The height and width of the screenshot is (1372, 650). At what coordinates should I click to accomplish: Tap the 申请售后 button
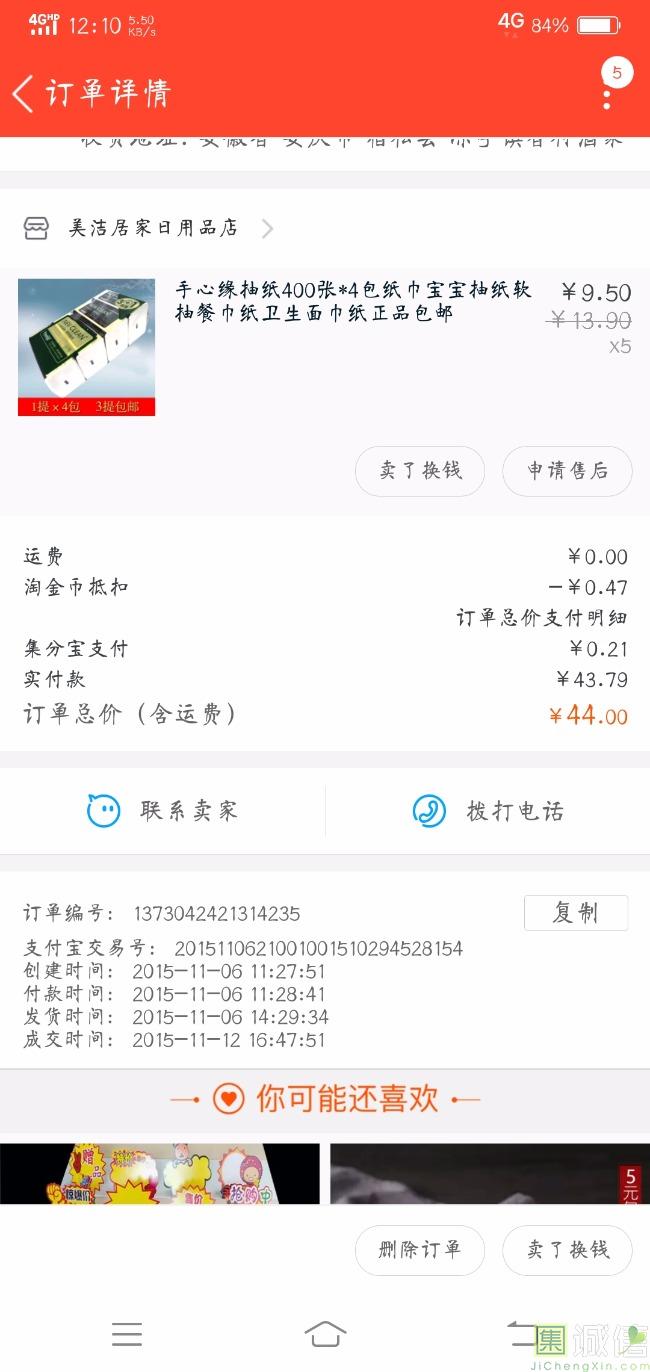567,471
